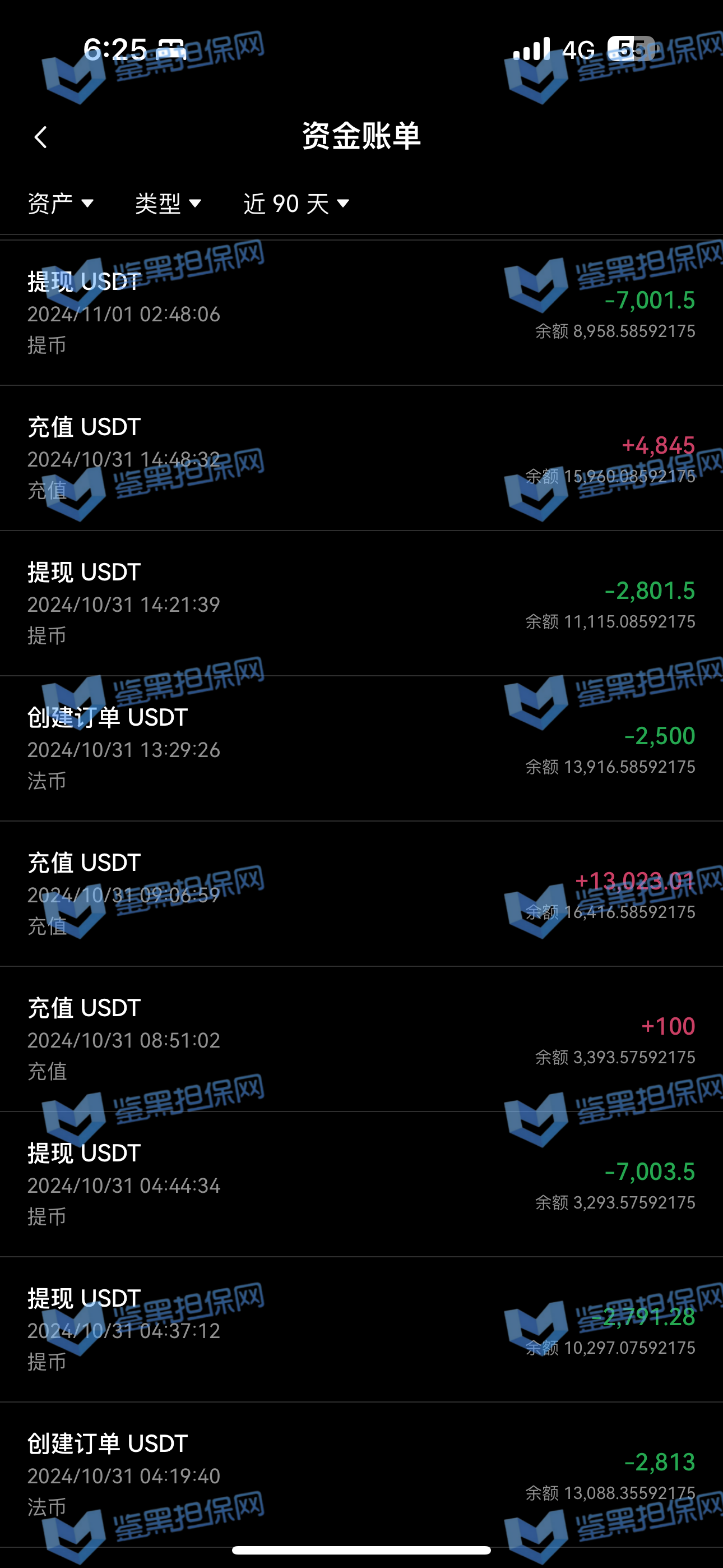The height and width of the screenshot is (1568, 723).
Task: View 提现 USDT entry of -2,791.28
Action: (x=361, y=1330)
